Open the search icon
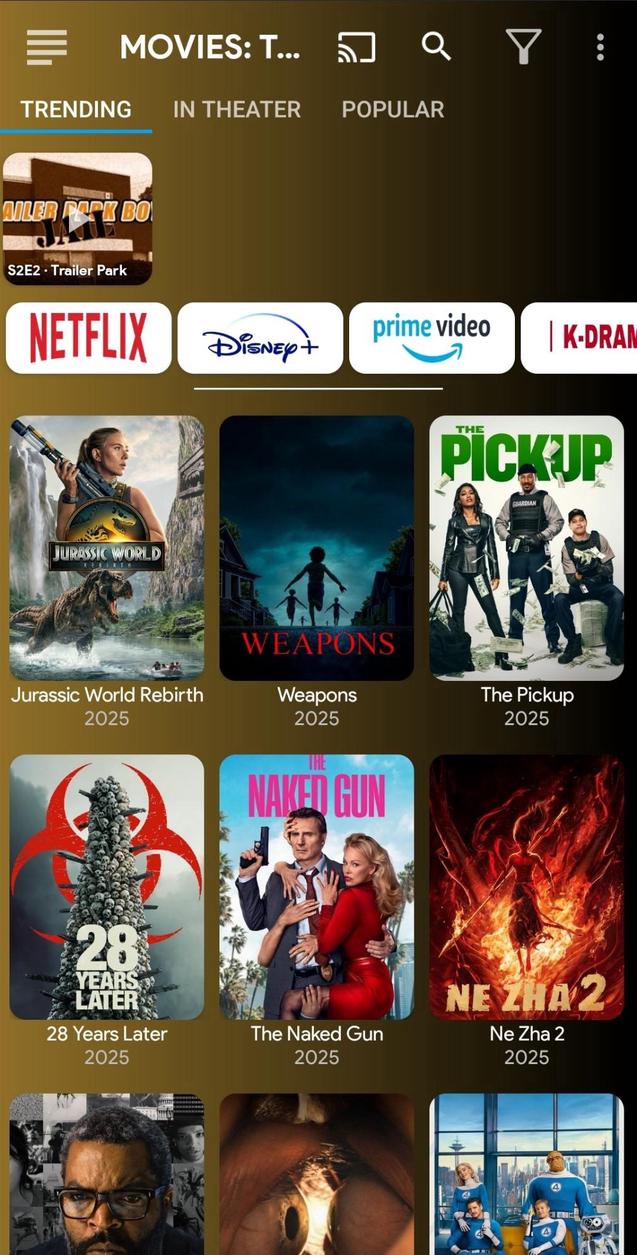 click(436, 46)
